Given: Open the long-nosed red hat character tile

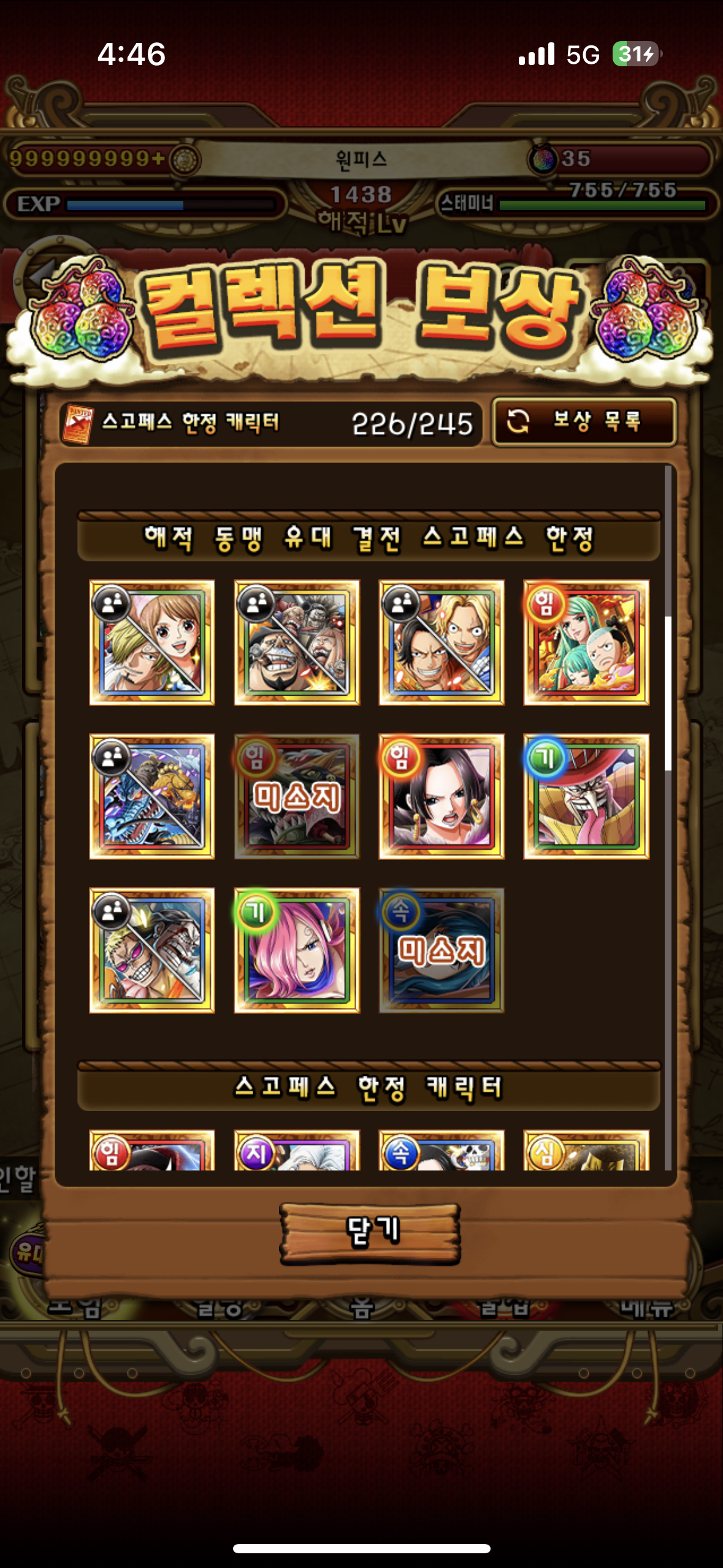Looking at the screenshot, I should [x=586, y=796].
